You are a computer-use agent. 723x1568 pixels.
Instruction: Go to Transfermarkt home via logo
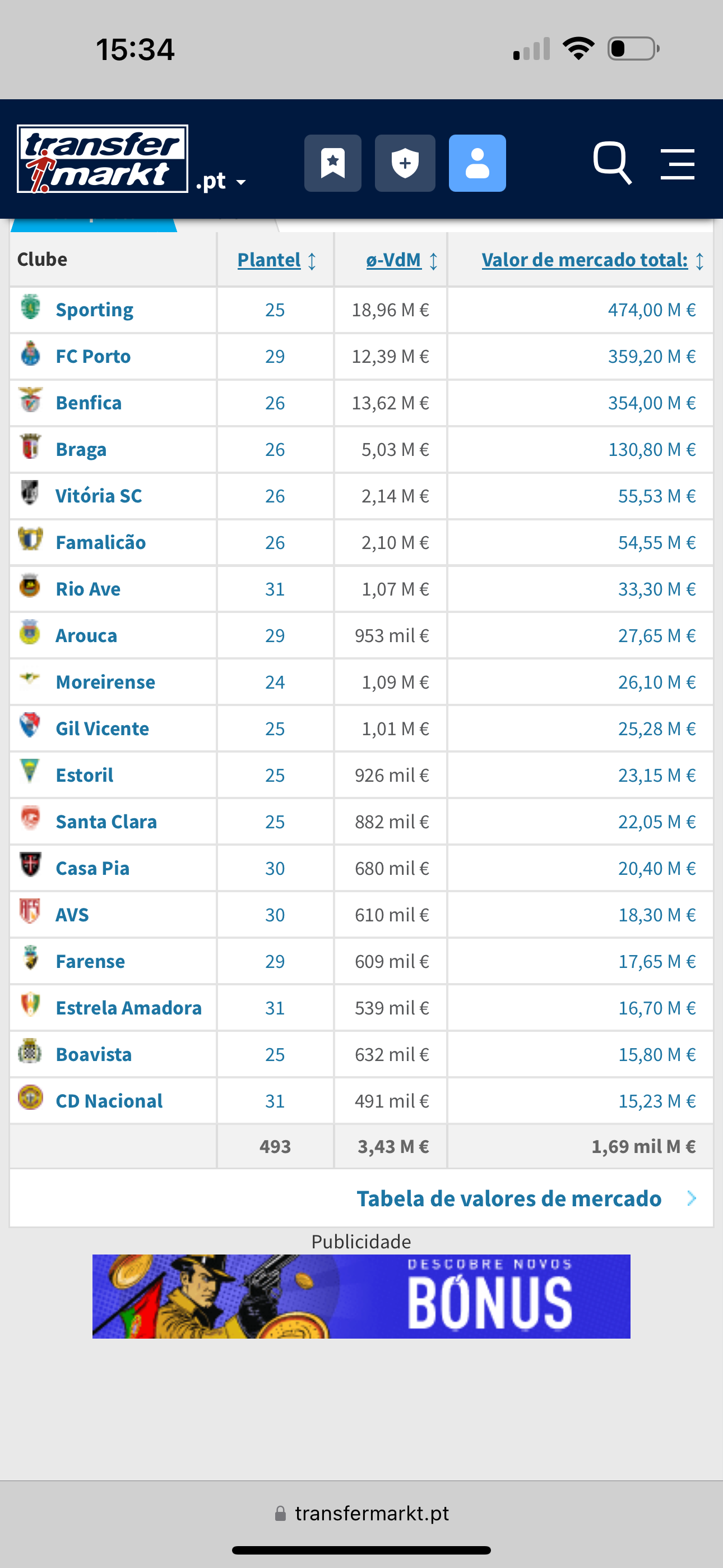102,159
